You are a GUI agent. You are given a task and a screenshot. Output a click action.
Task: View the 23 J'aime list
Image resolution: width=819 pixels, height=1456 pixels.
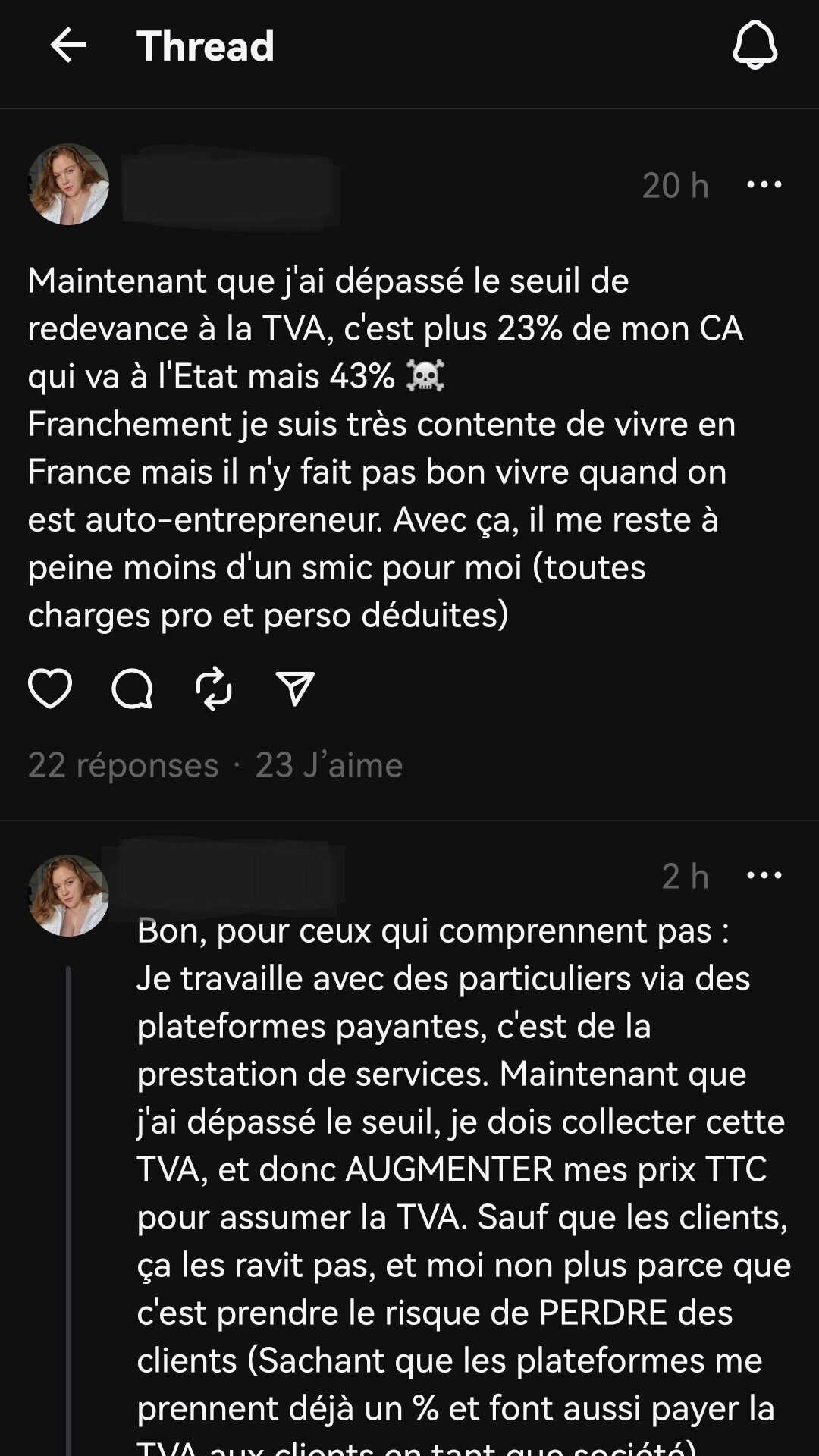328,764
